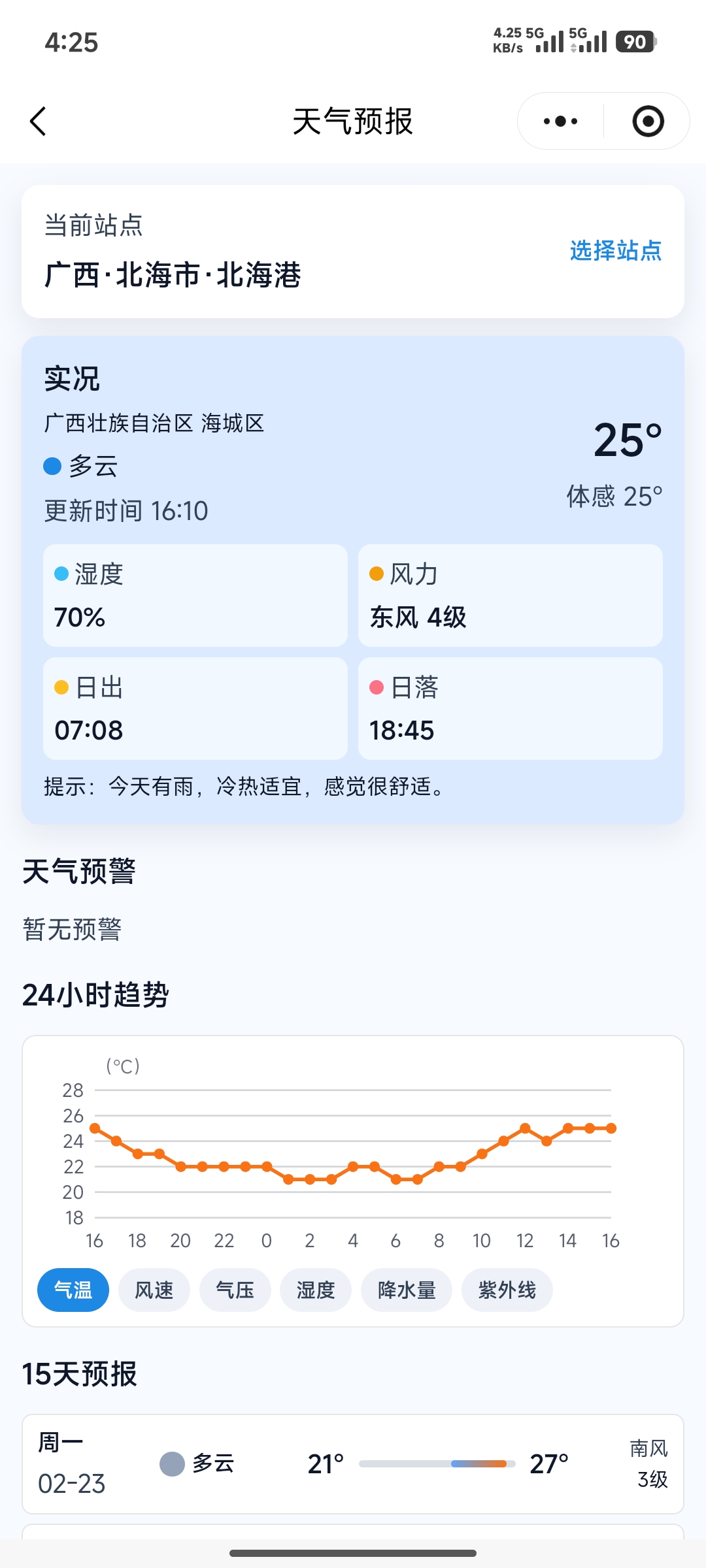Tap the sunset (日落) card icon
Screen dimensions: 706x1568
377,688
